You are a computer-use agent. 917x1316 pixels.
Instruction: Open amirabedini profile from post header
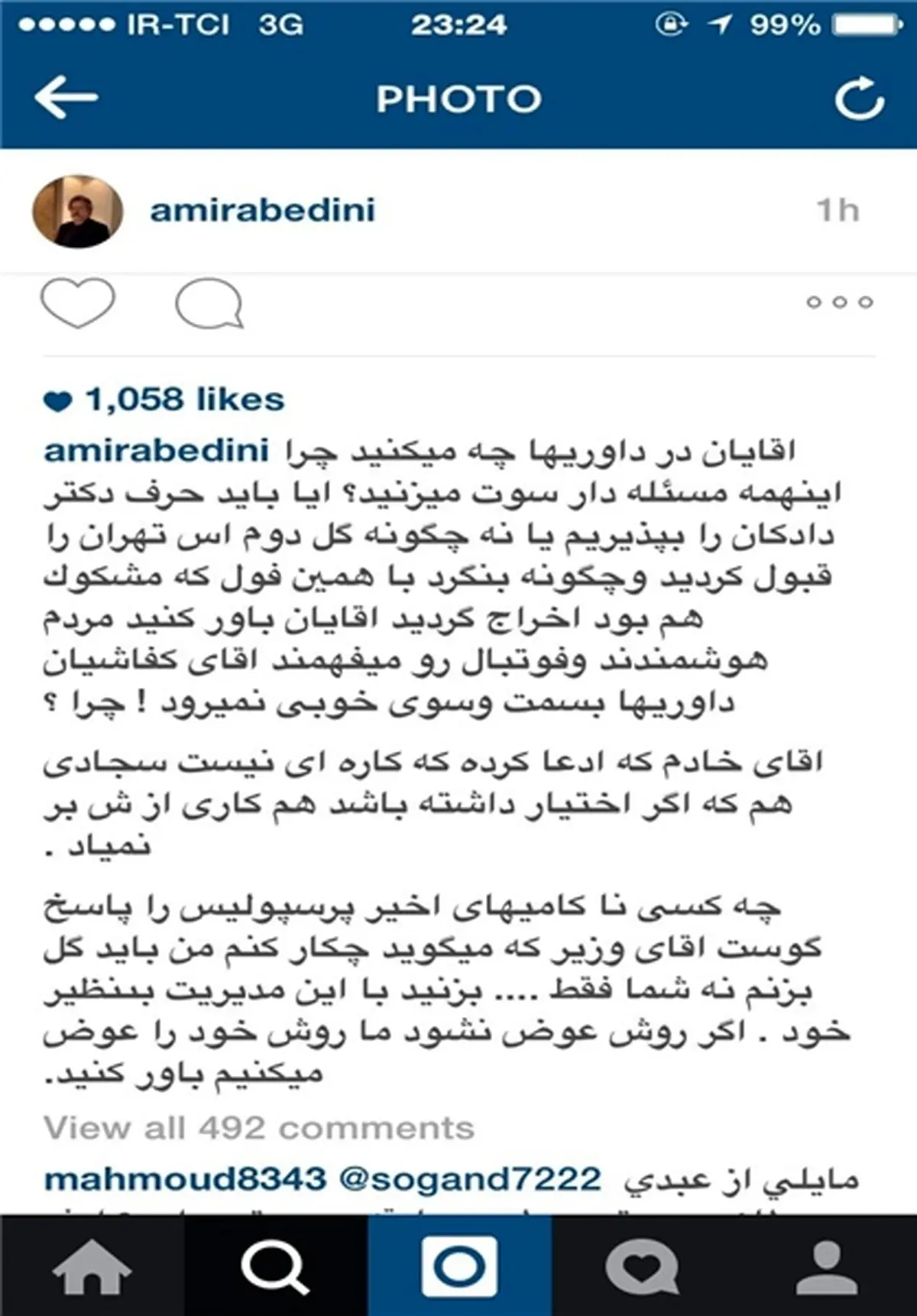[x=262, y=210]
